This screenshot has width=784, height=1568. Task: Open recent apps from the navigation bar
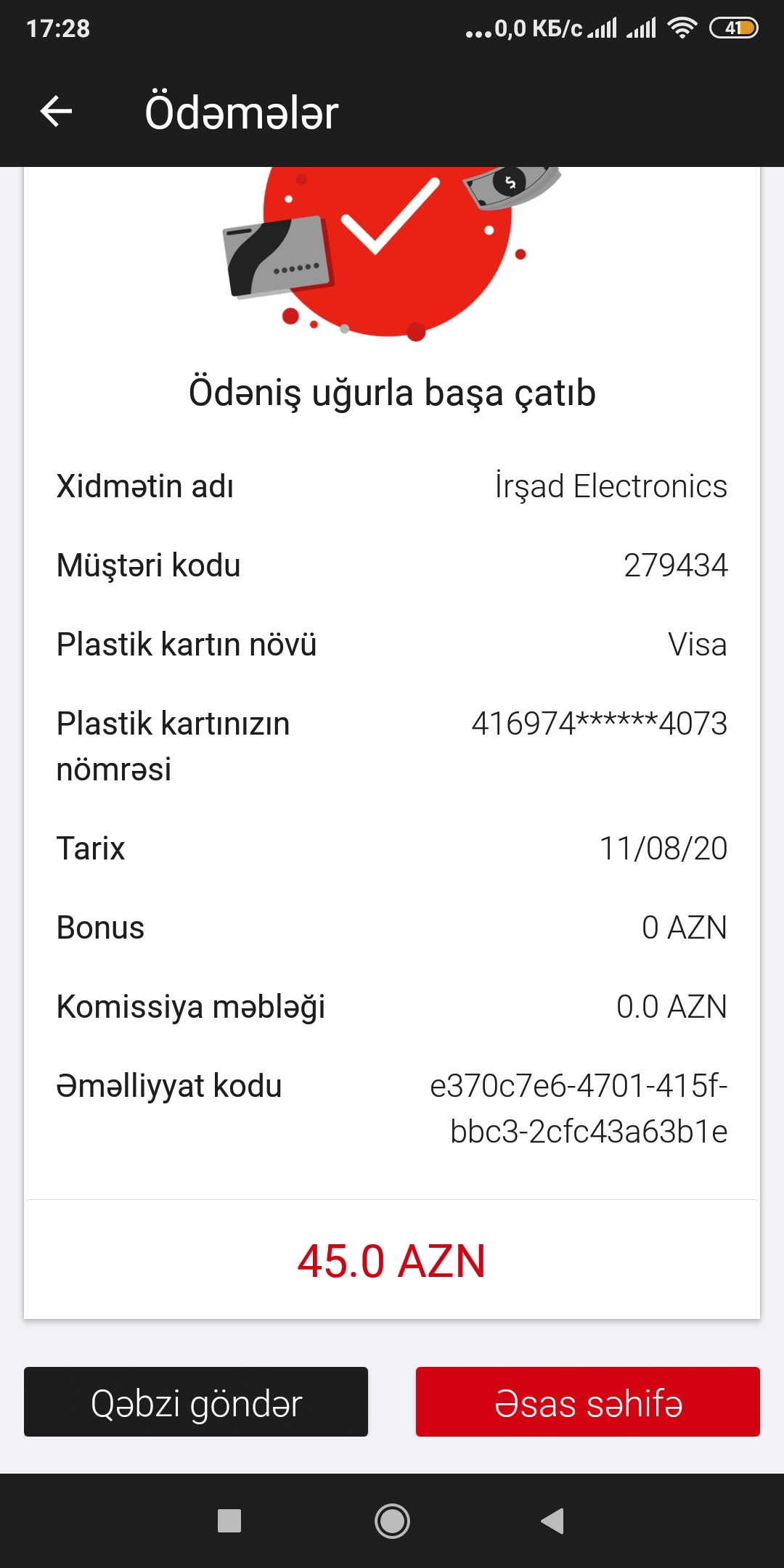229,1521
